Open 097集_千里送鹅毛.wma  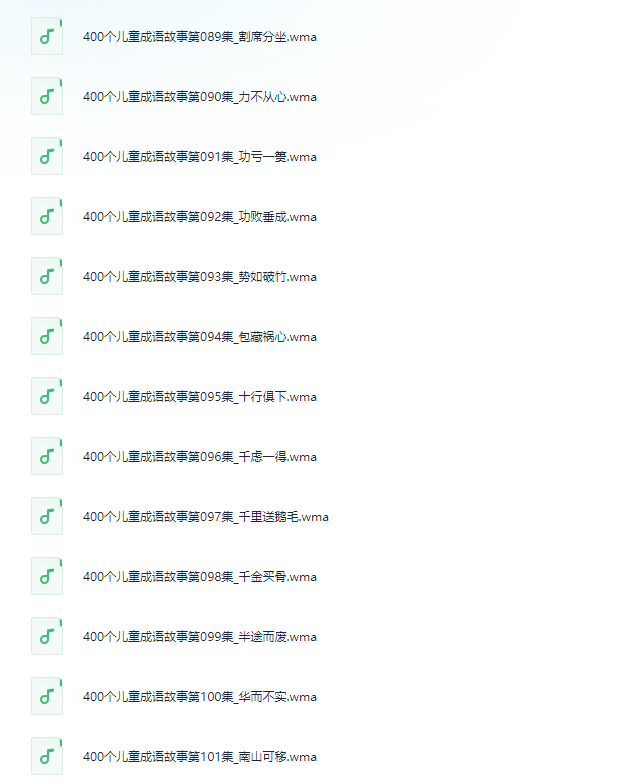(205, 517)
